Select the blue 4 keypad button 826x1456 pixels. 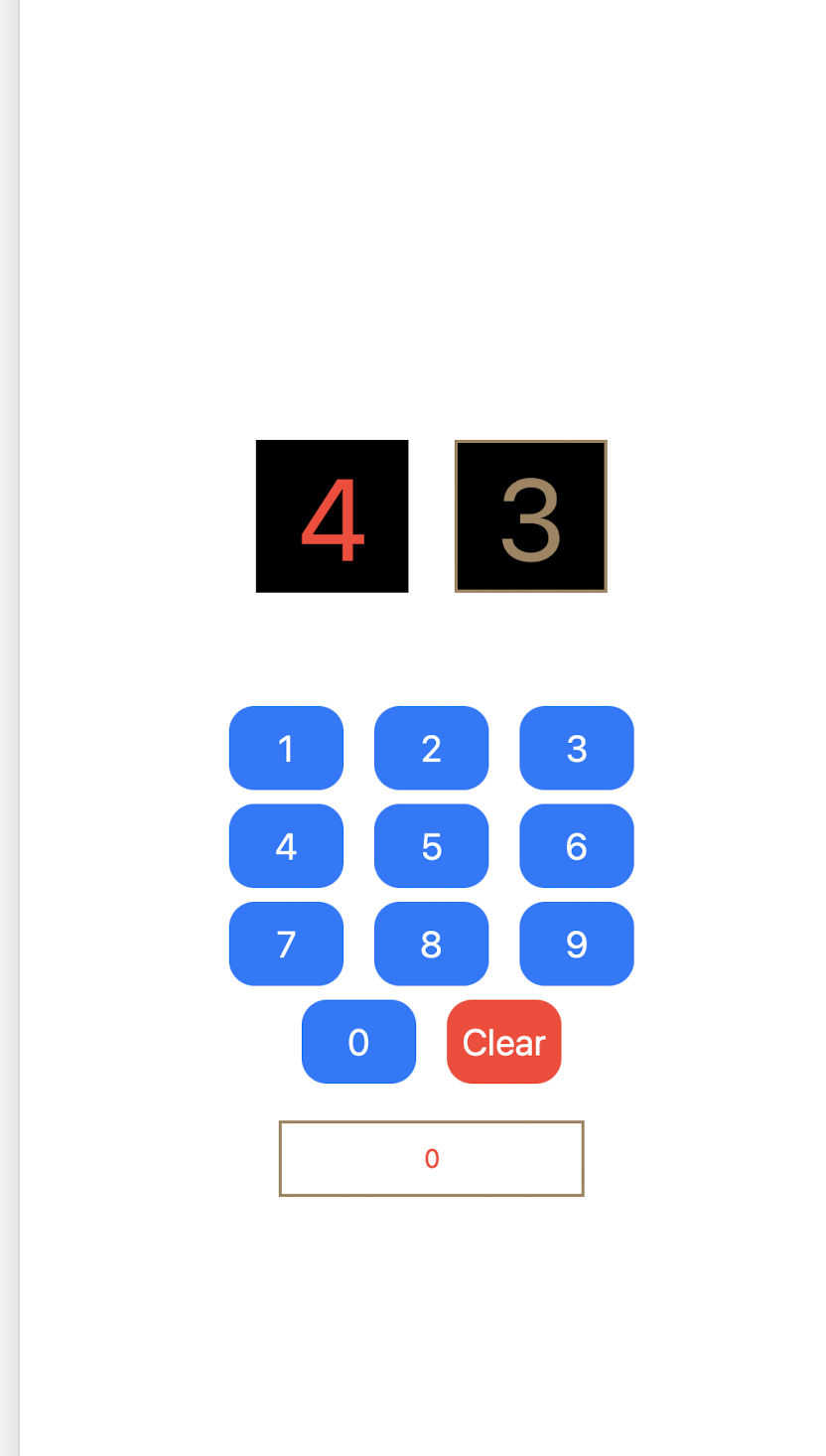[x=286, y=845]
